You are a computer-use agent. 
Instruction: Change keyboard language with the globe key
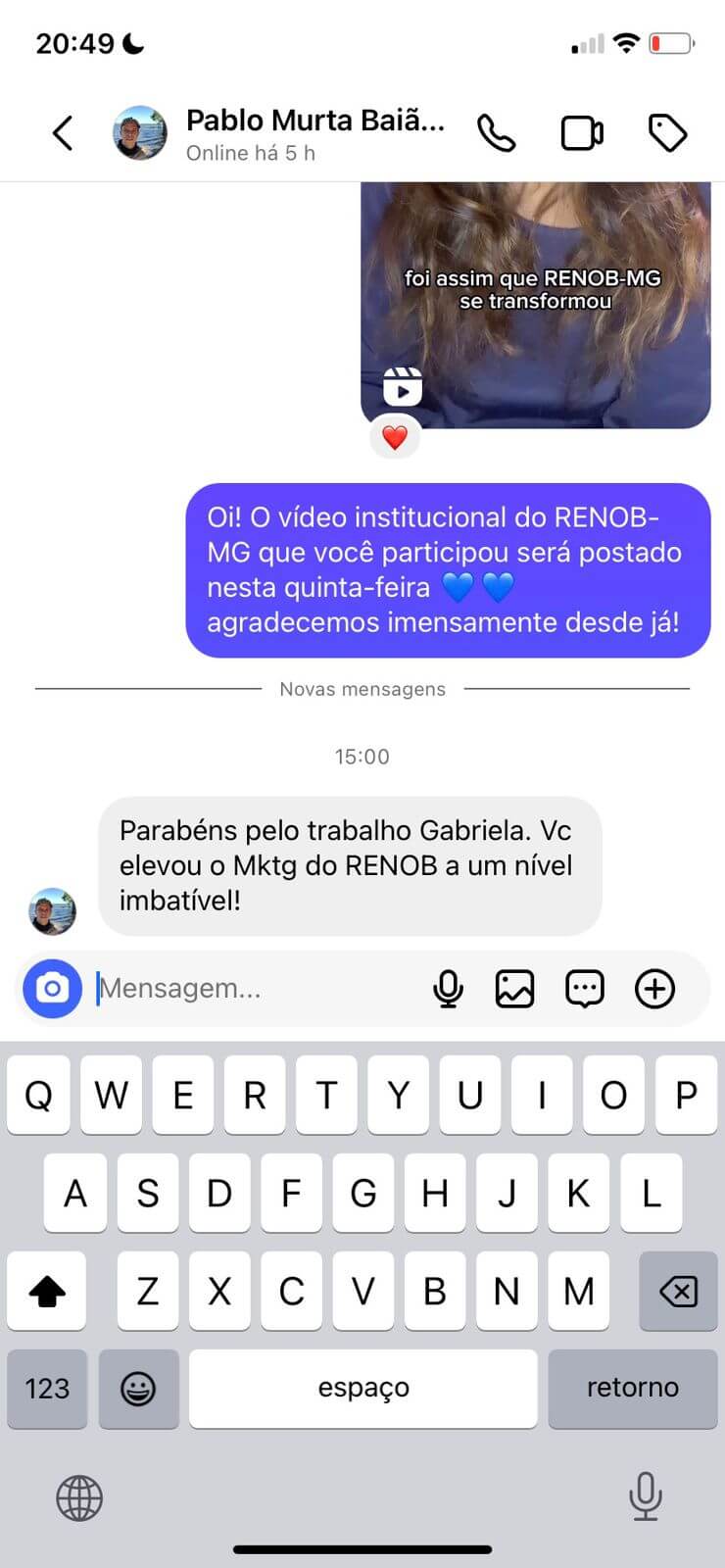(x=79, y=1497)
